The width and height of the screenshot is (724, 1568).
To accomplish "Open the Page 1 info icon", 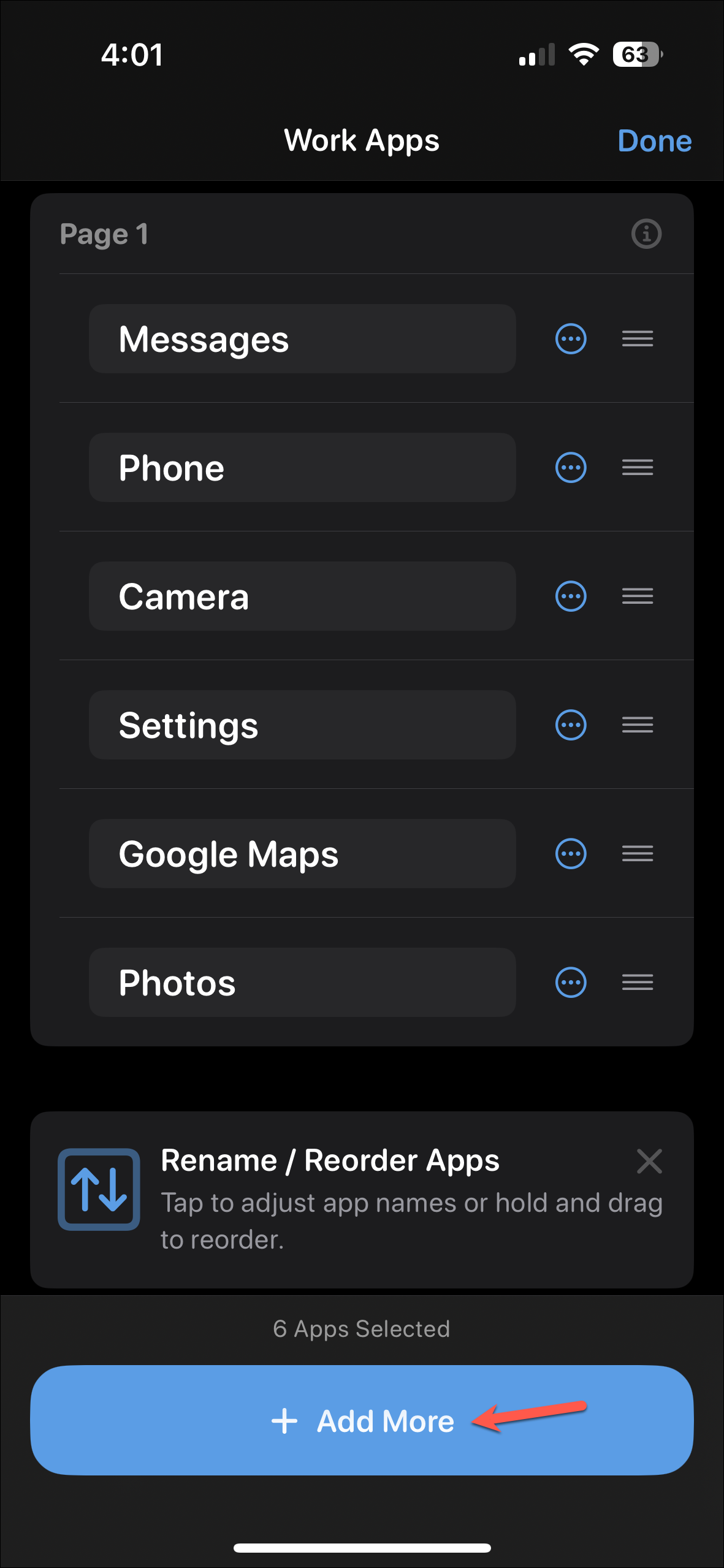I will click(x=646, y=234).
